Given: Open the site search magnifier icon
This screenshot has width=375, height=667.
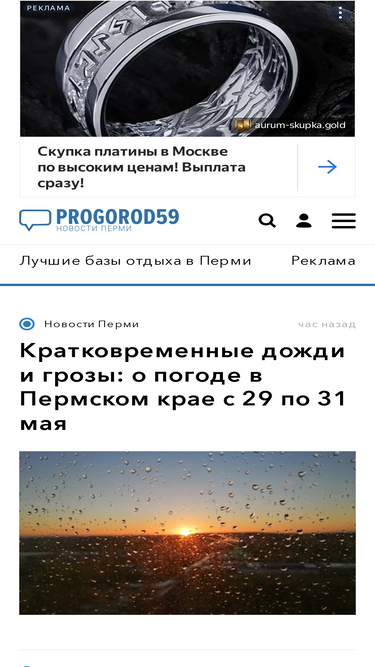Looking at the screenshot, I should click(267, 221).
